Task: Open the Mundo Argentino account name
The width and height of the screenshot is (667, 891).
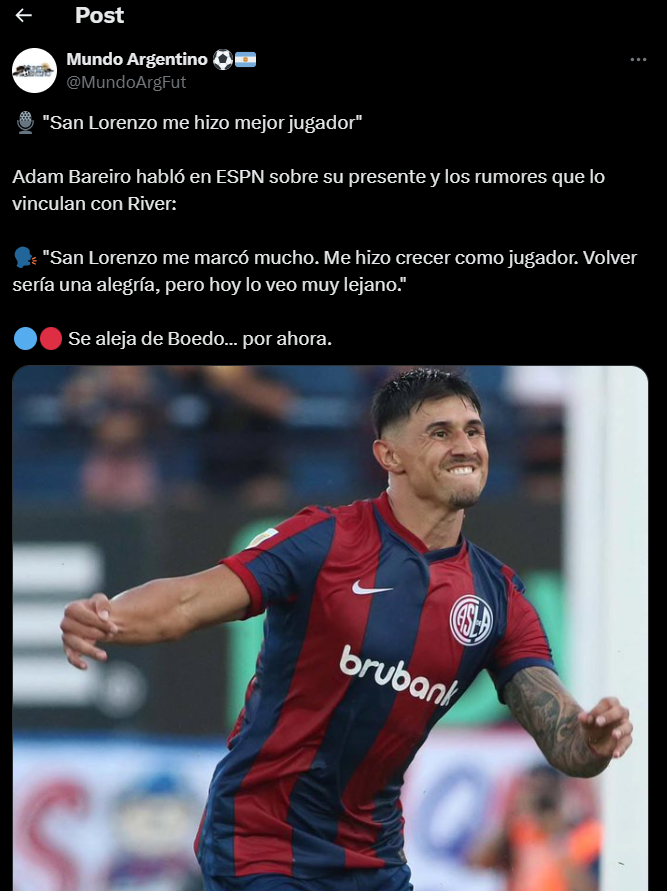Action: point(137,60)
